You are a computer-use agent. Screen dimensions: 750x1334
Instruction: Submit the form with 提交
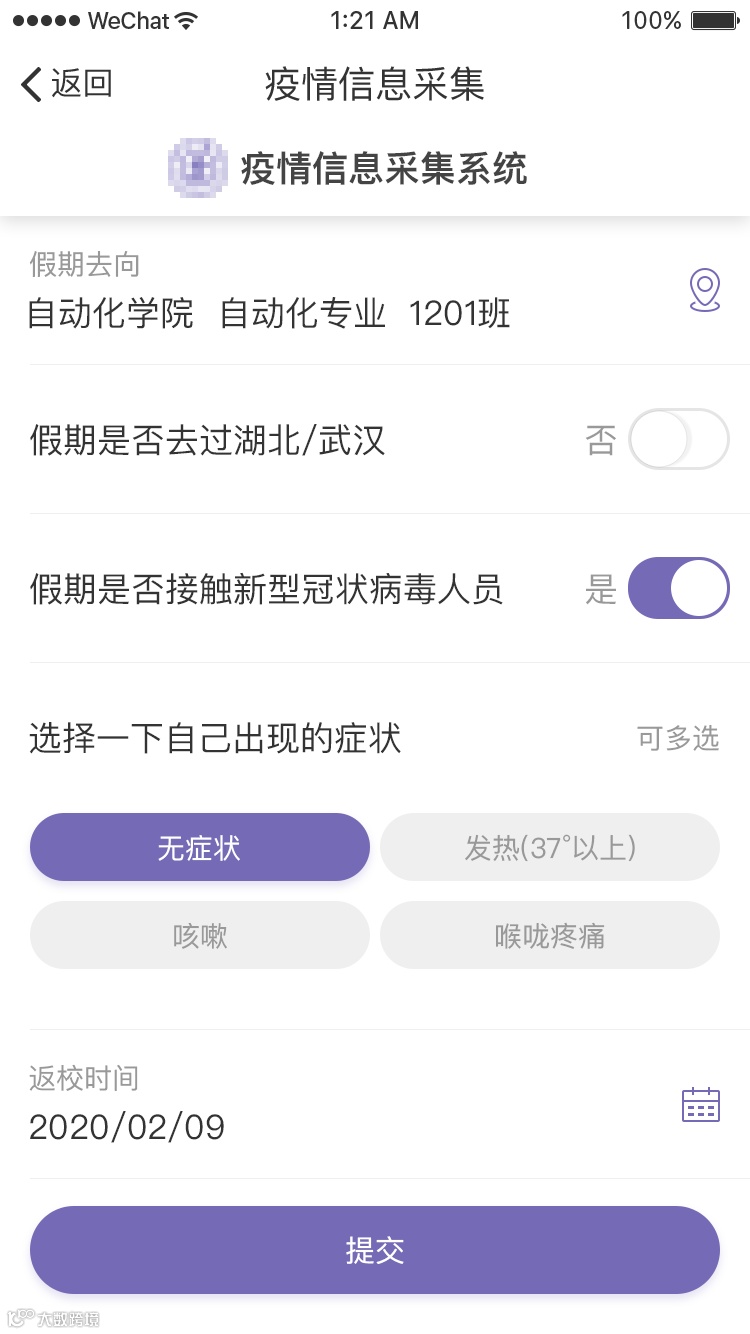click(x=375, y=1250)
